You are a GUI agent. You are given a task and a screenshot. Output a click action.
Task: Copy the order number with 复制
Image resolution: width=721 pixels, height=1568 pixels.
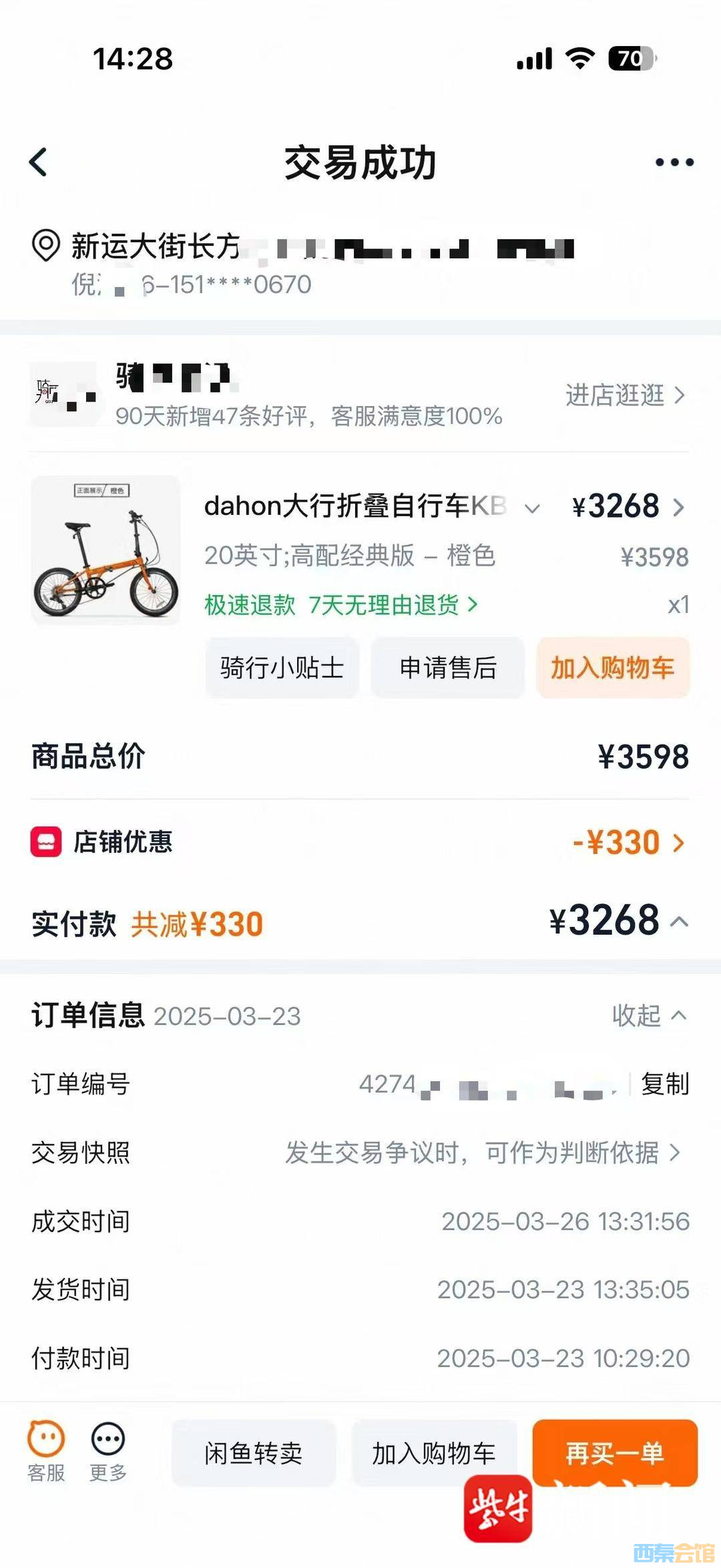[664, 1084]
